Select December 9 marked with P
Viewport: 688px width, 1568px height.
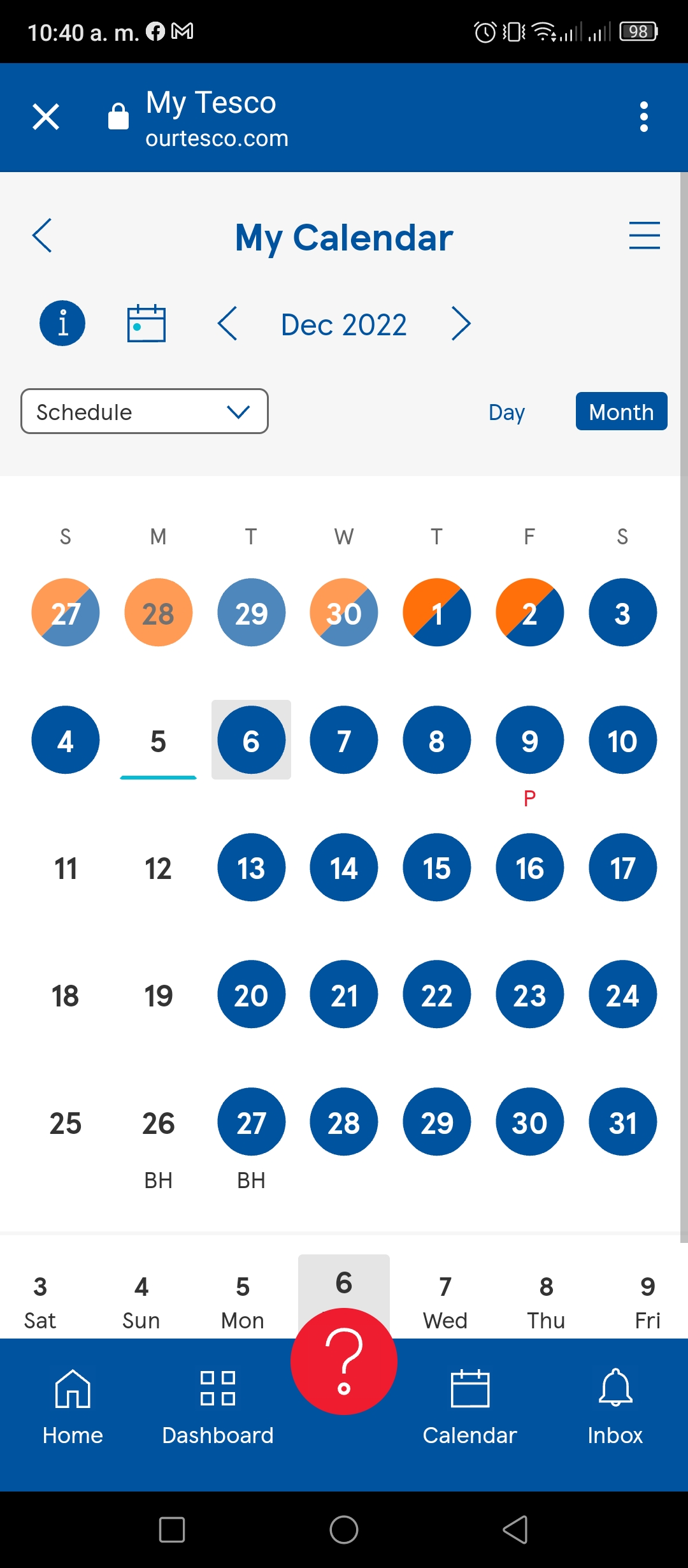tap(529, 740)
